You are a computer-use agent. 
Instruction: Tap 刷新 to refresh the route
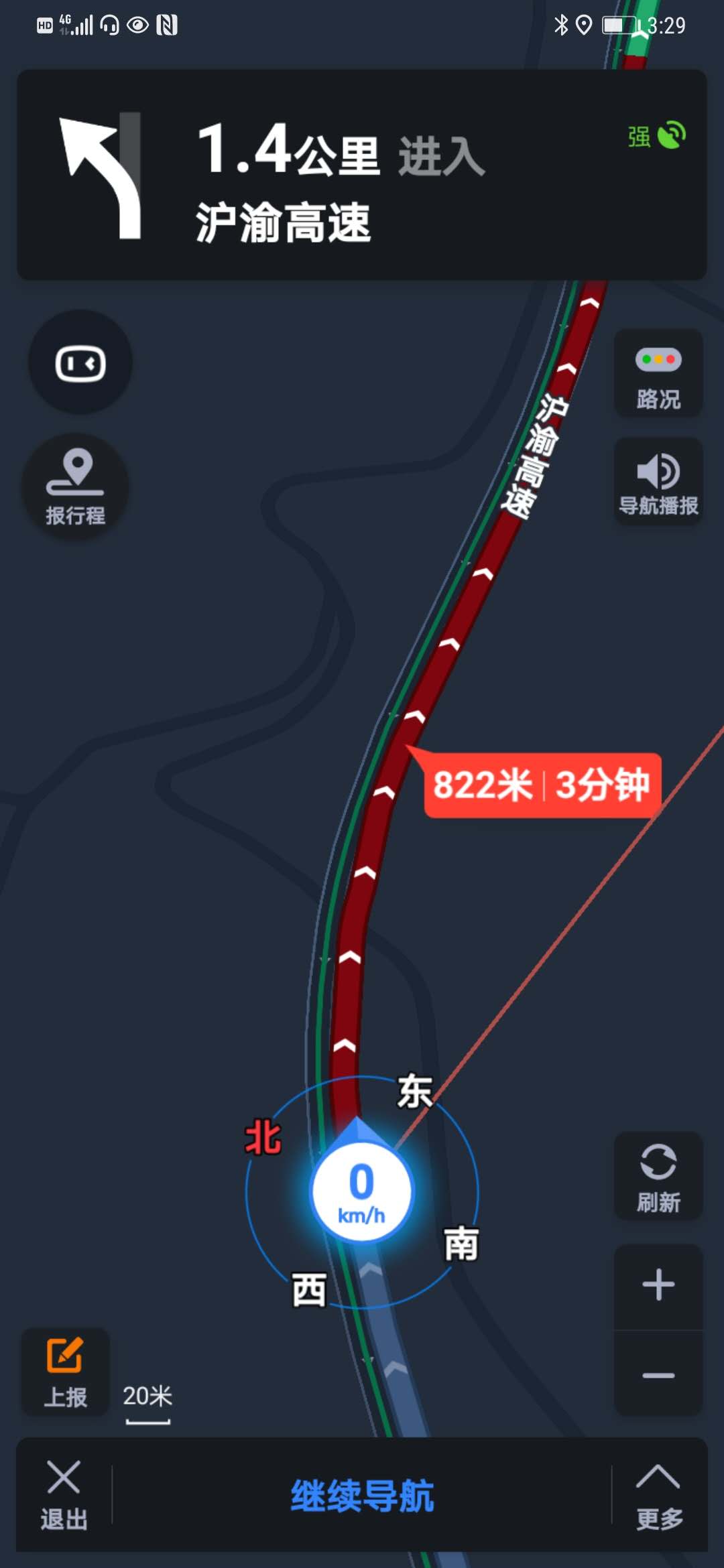click(x=658, y=1176)
